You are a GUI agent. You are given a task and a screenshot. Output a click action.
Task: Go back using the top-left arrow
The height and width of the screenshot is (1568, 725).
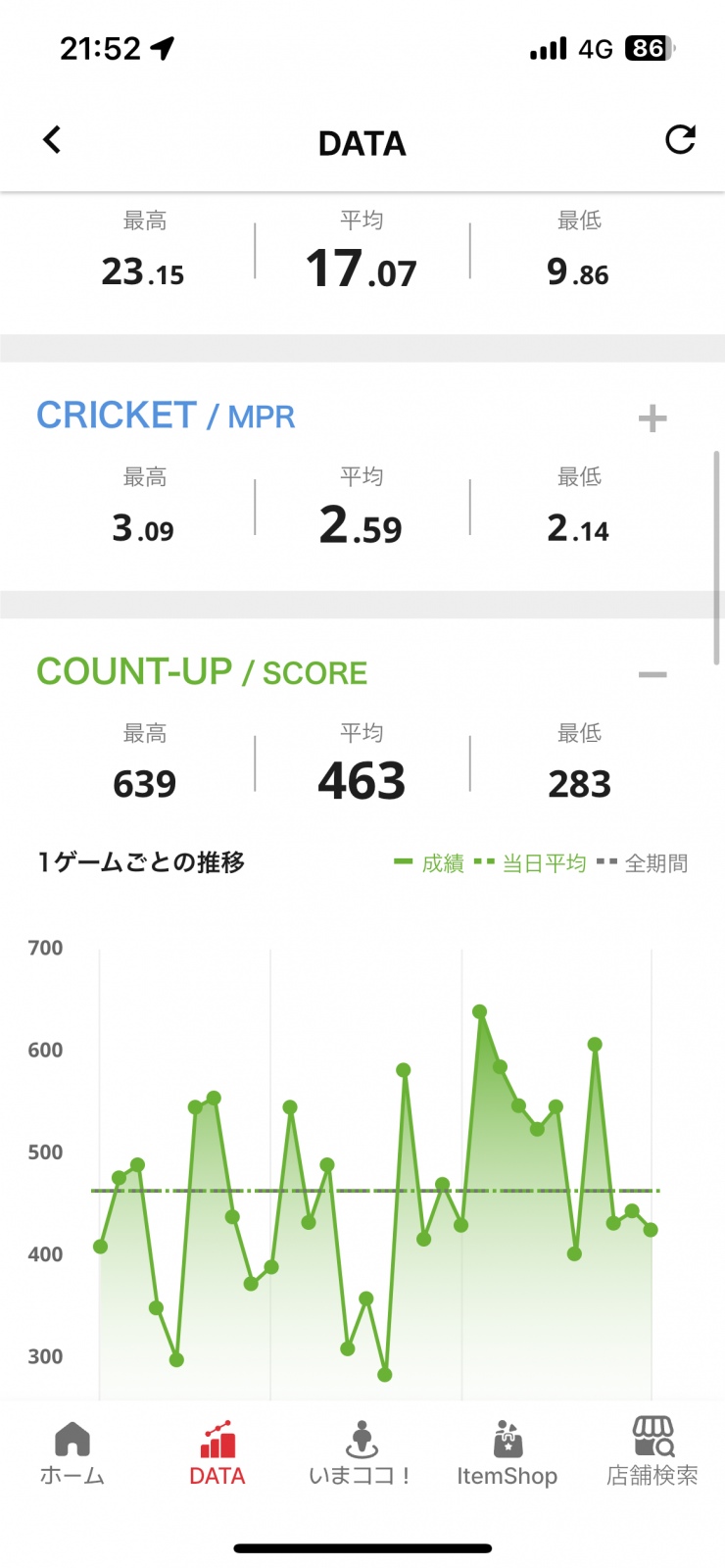[53, 140]
